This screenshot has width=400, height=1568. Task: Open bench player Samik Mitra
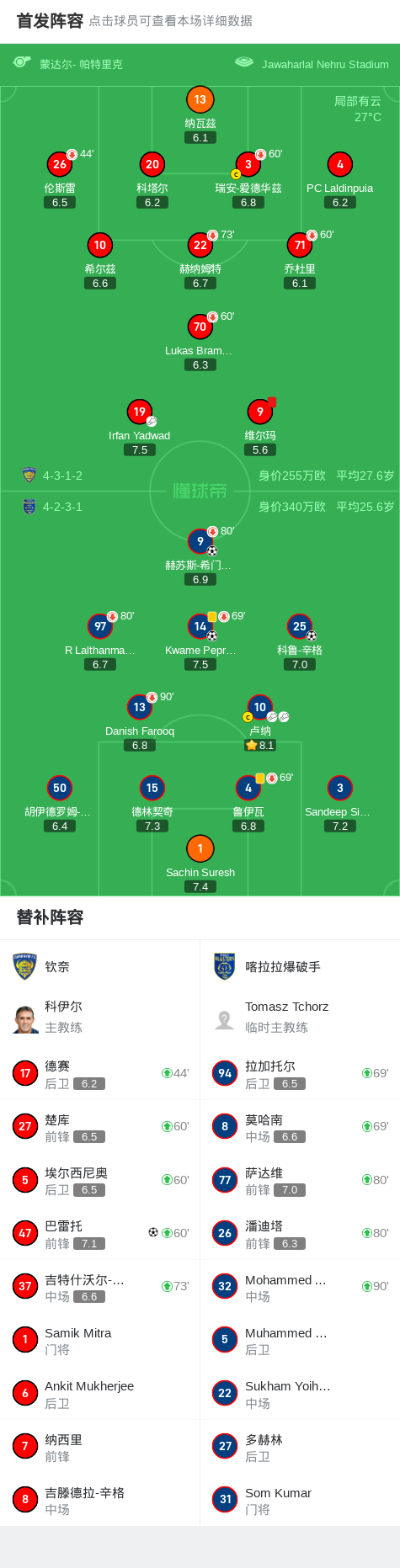(x=100, y=1340)
